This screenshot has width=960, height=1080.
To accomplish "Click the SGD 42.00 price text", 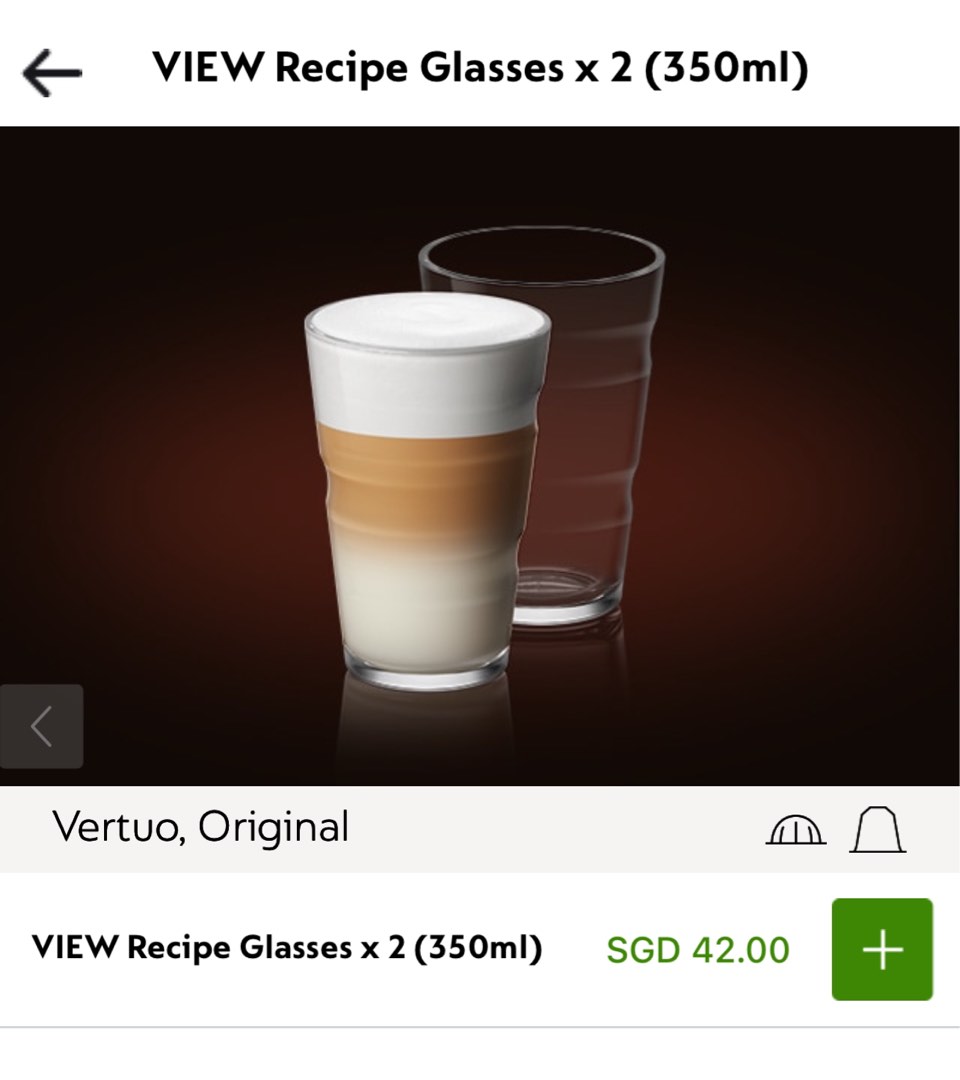I will (696, 950).
